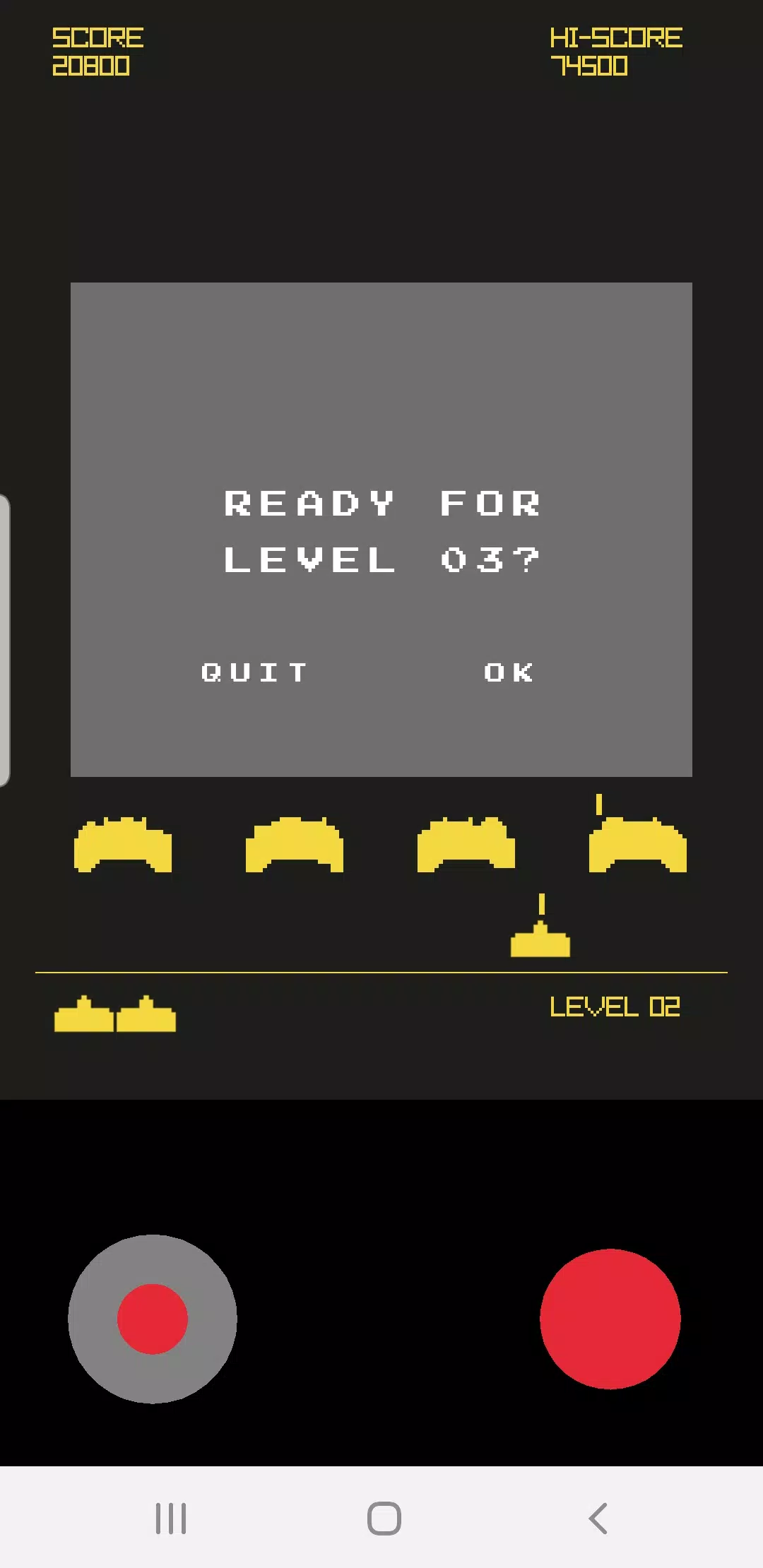
Task: Tap the joystick movement control
Action: [x=153, y=1319]
